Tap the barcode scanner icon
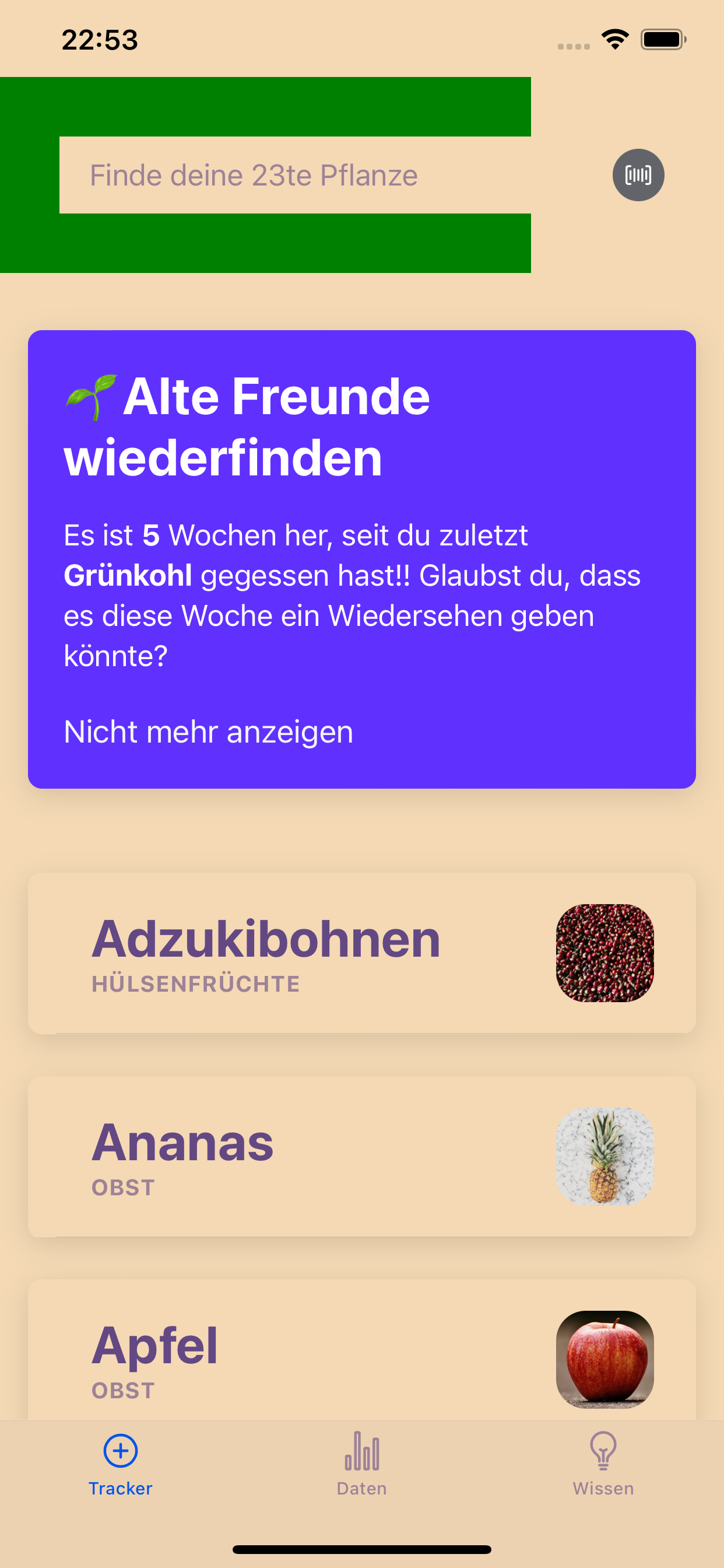 (x=638, y=176)
